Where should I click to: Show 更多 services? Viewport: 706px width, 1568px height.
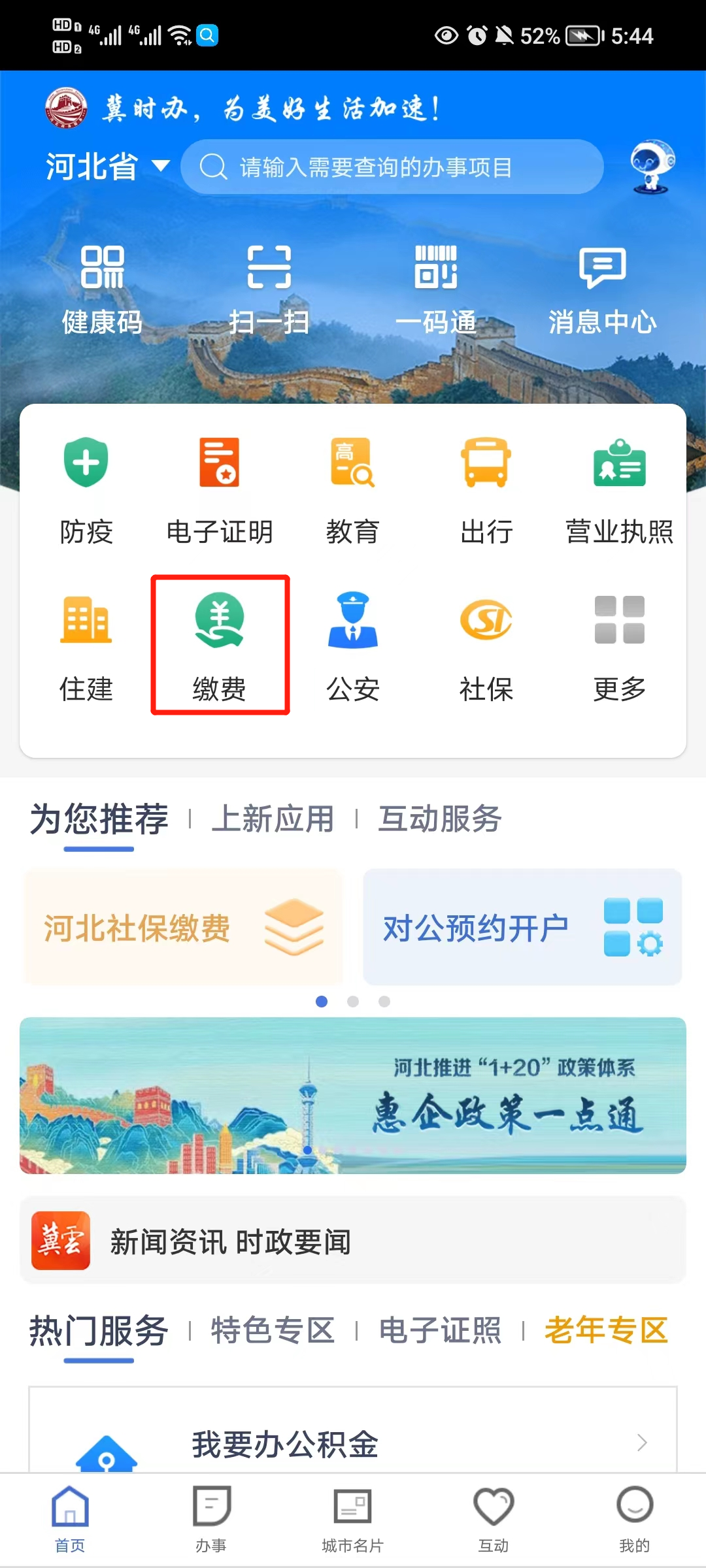pos(619,645)
